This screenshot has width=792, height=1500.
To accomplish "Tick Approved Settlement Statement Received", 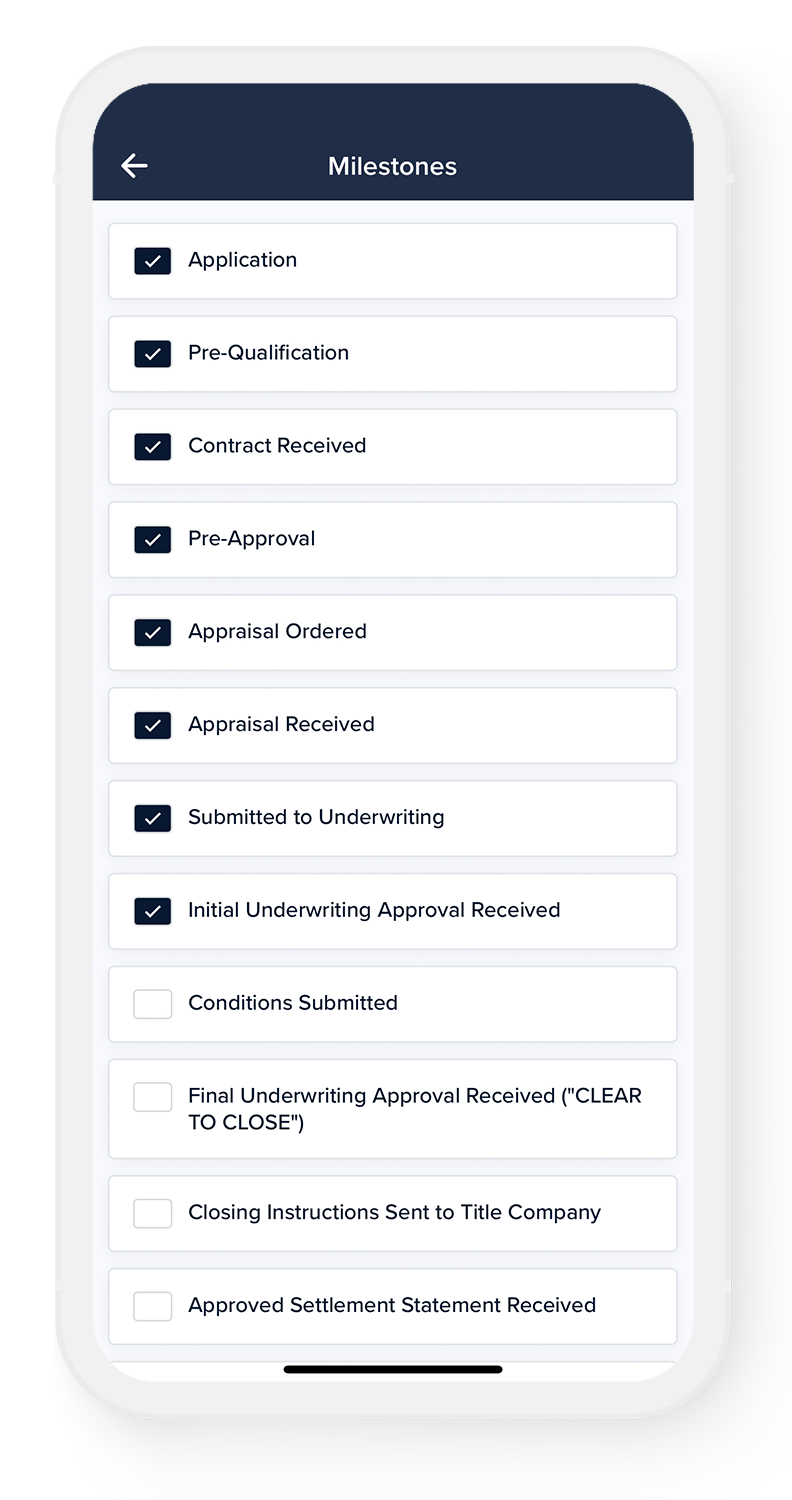I will click(x=153, y=1306).
